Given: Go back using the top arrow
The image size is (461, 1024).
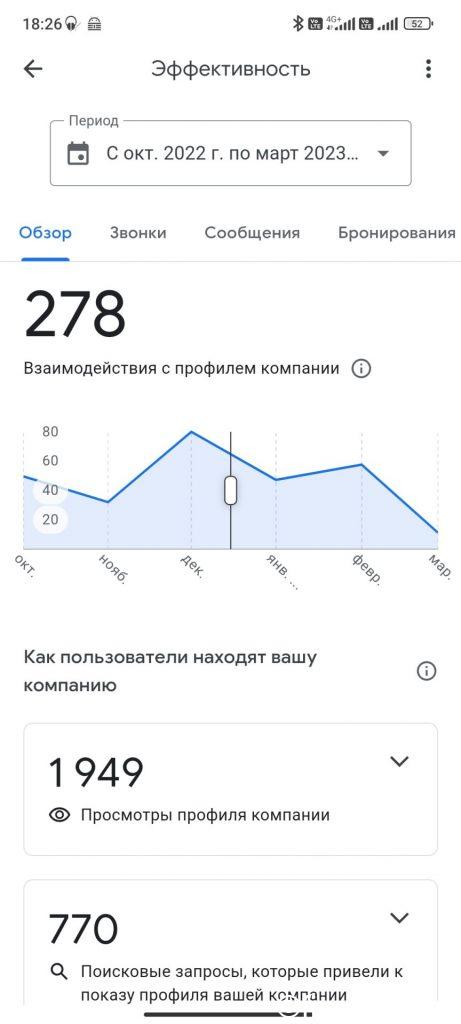Looking at the screenshot, I should [x=33, y=69].
